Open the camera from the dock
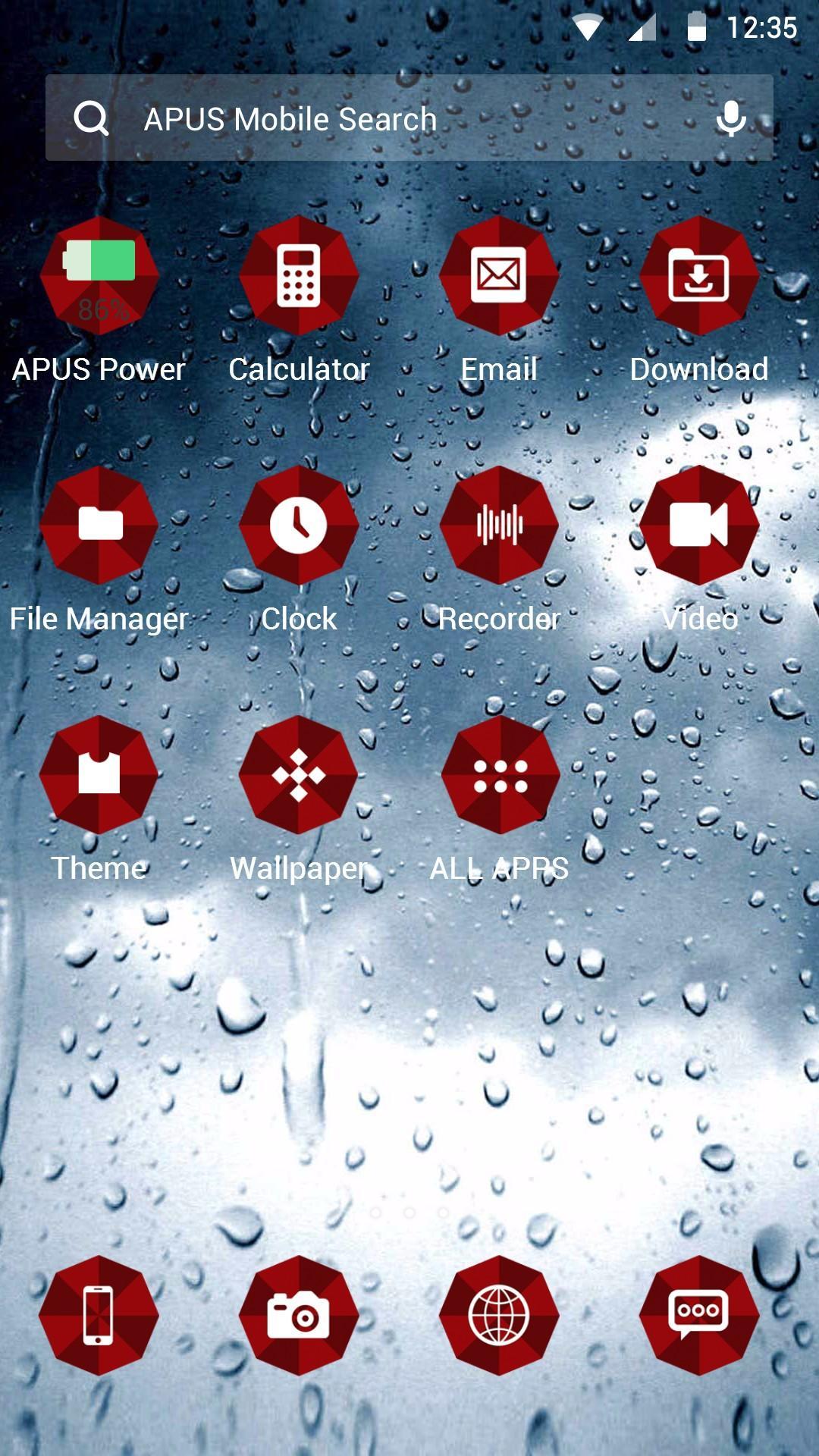 (x=299, y=1315)
